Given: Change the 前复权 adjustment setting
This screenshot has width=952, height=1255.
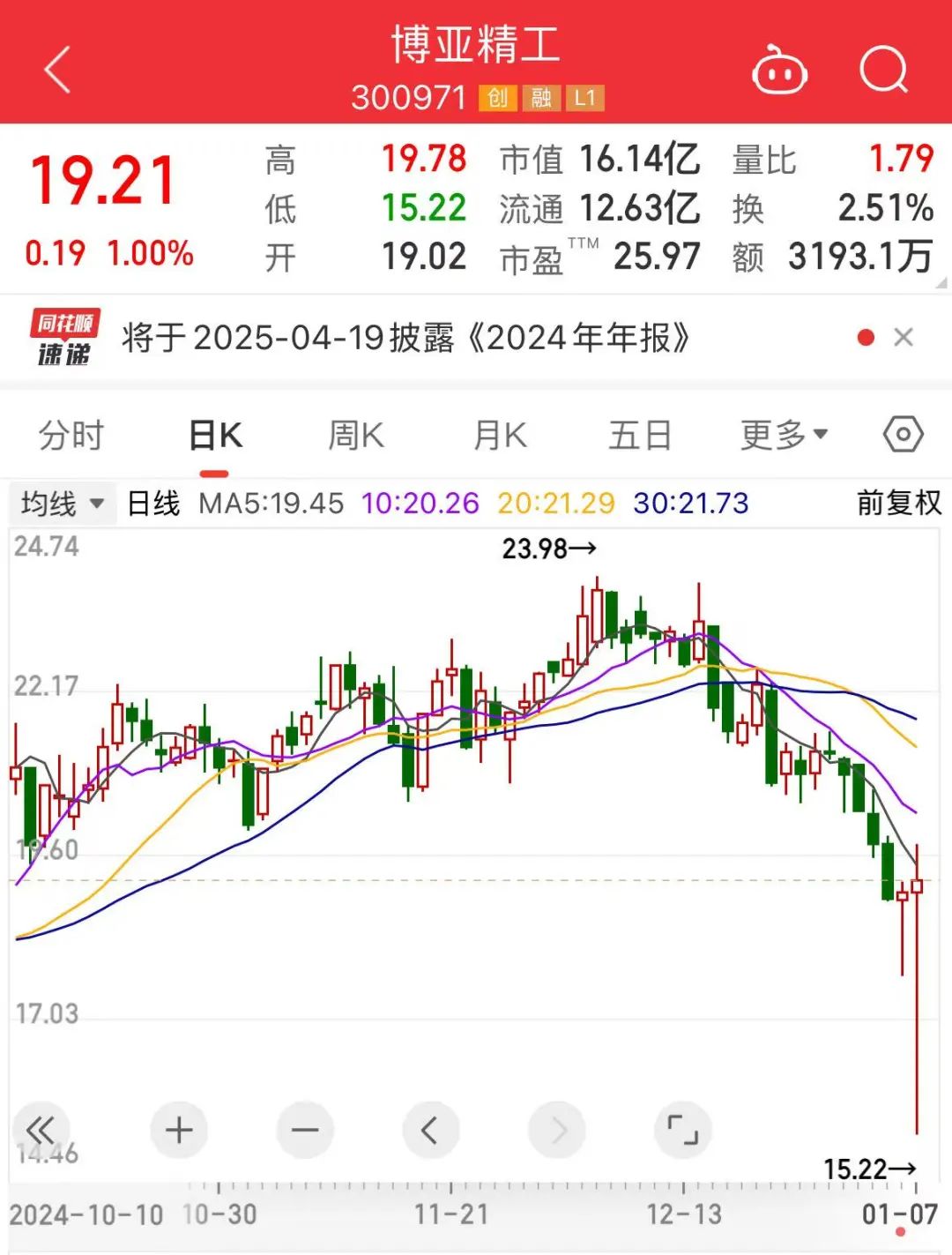Looking at the screenshot, I should click(898, 504).
